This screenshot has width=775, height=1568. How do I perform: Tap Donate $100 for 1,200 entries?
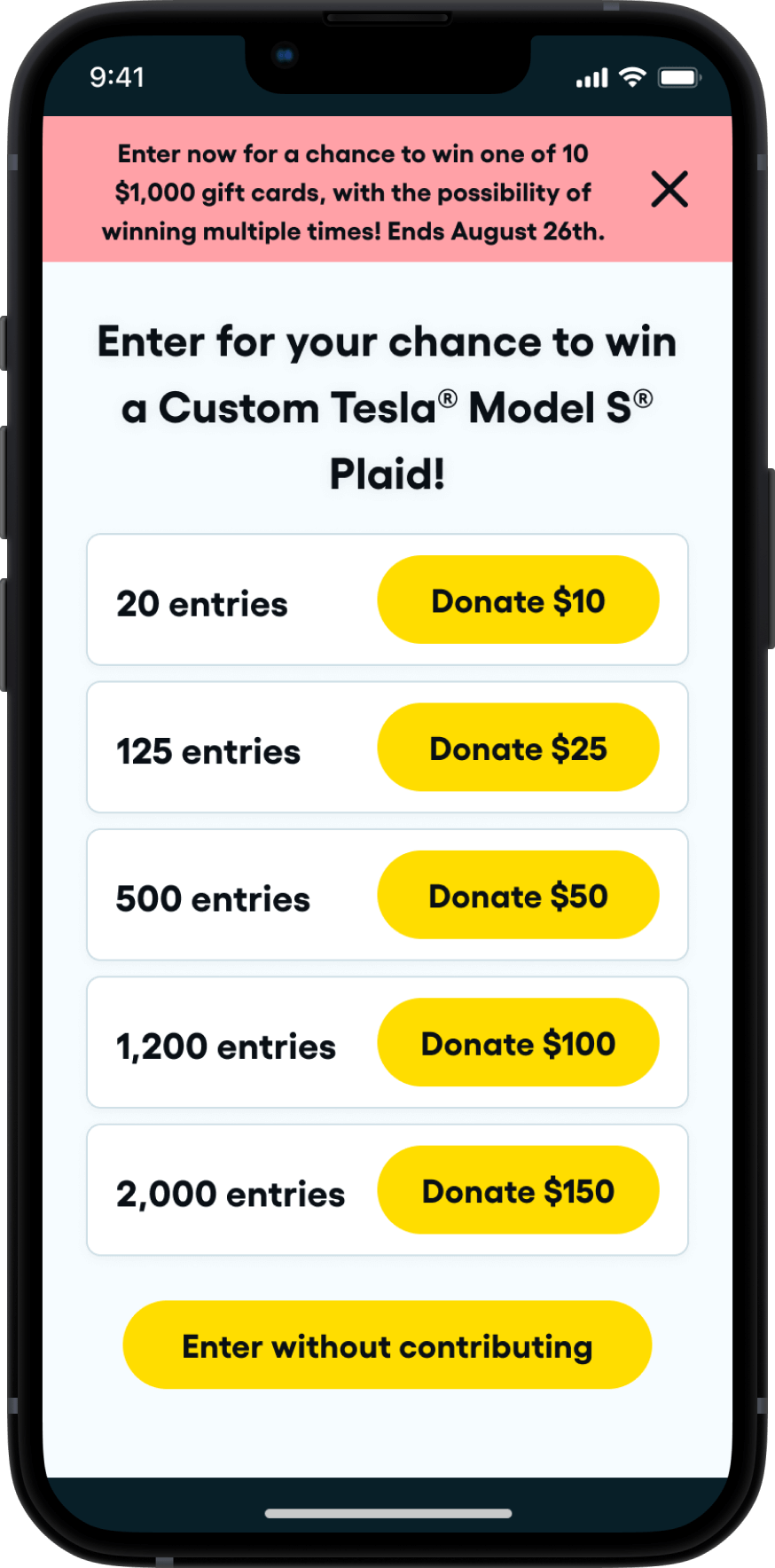click(518, 1043)
